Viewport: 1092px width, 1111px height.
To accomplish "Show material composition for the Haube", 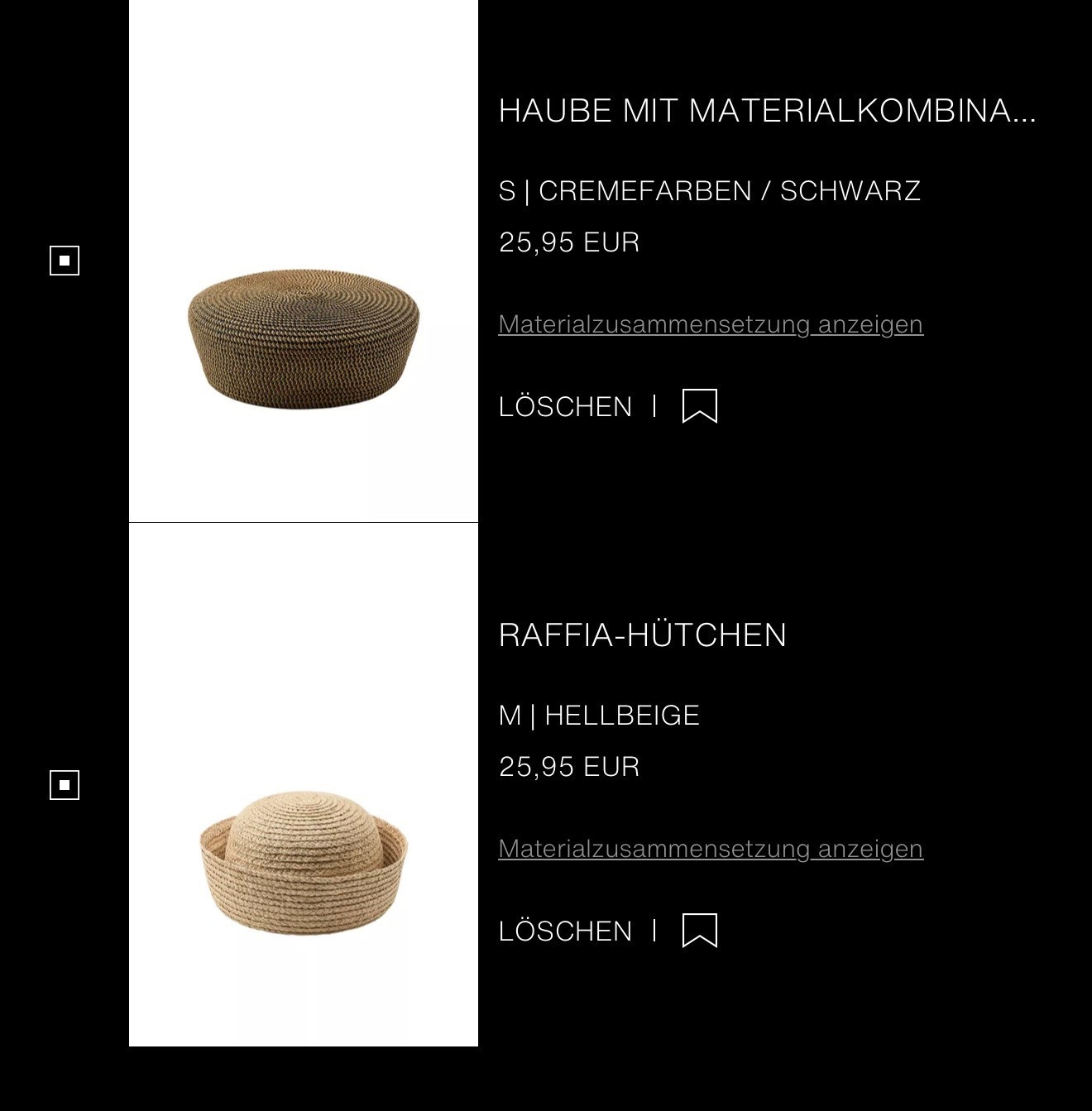I will coord(711,324).
